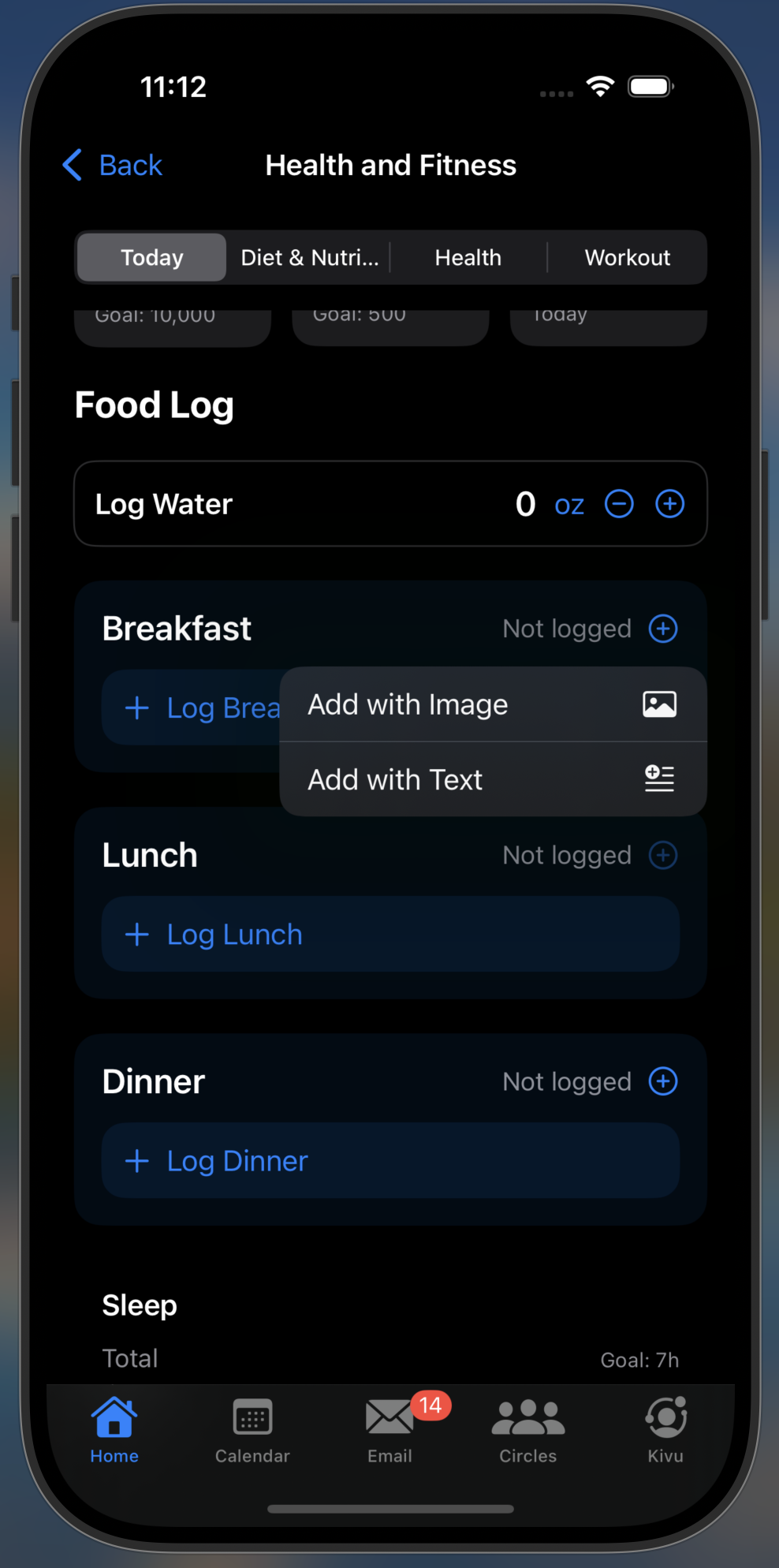Viewport: 779px width, 1568px height.
Task: Tap the oz unit label for water
Action: coord(568,503)
